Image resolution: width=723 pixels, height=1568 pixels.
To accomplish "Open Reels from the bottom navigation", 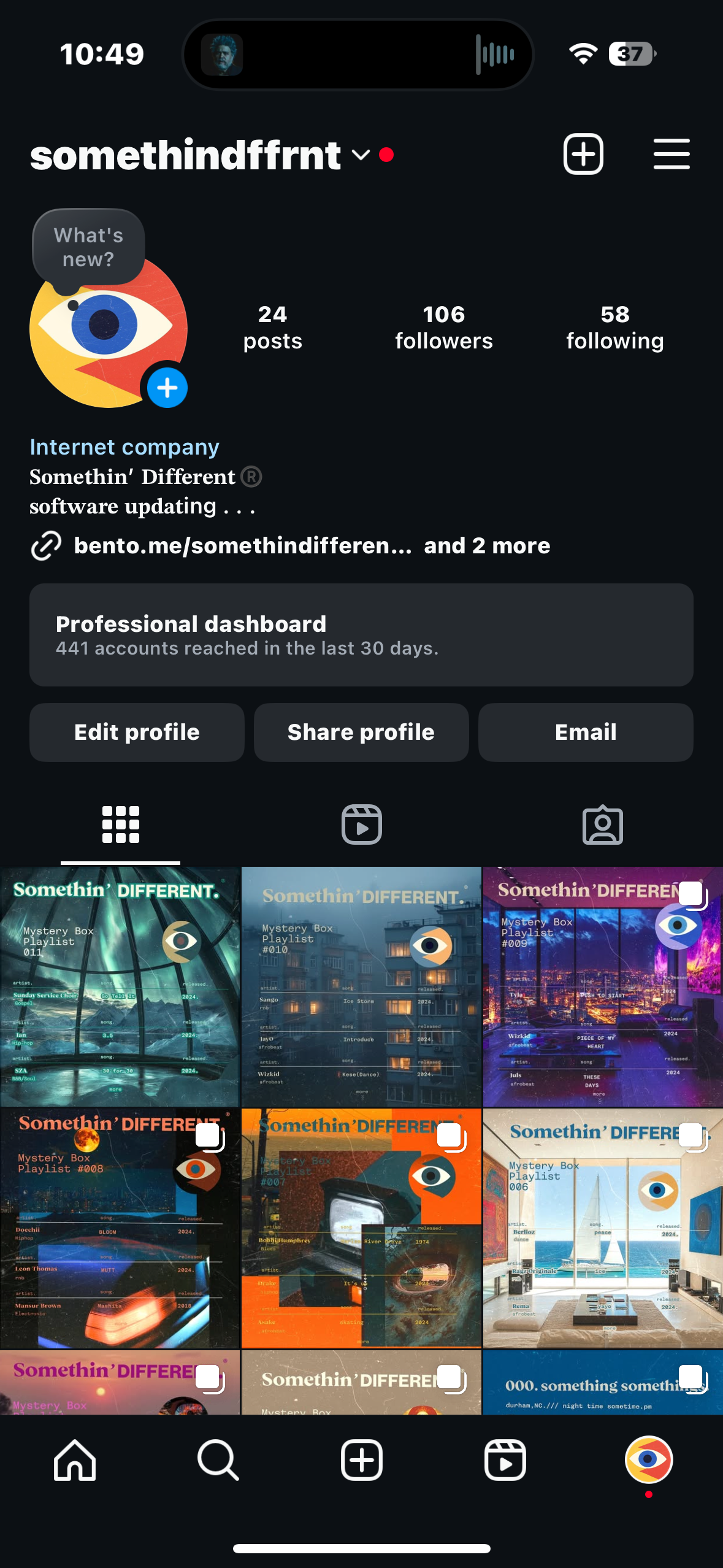I will point(505,1460).
